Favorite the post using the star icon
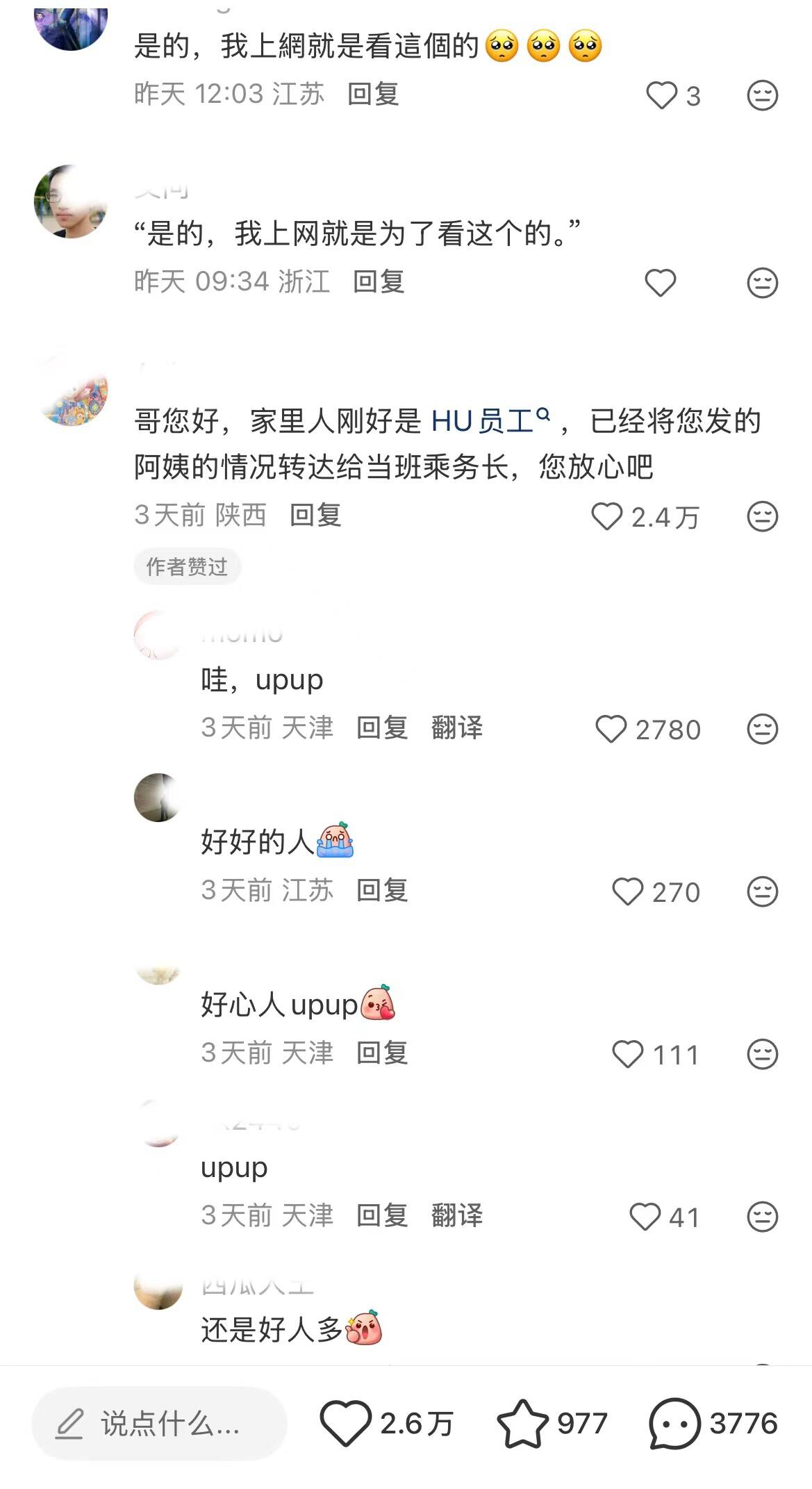 click(522, 1424)
